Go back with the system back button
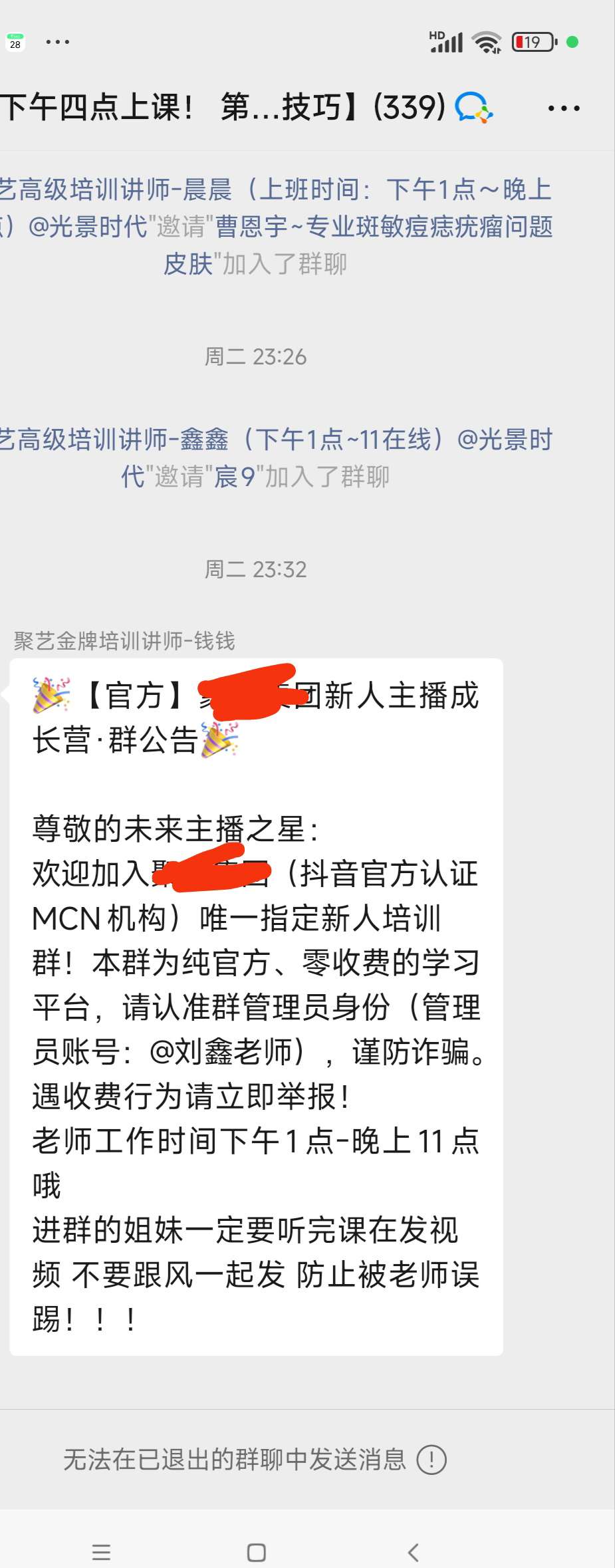 pyautogui.click(x=413, y=1552)
